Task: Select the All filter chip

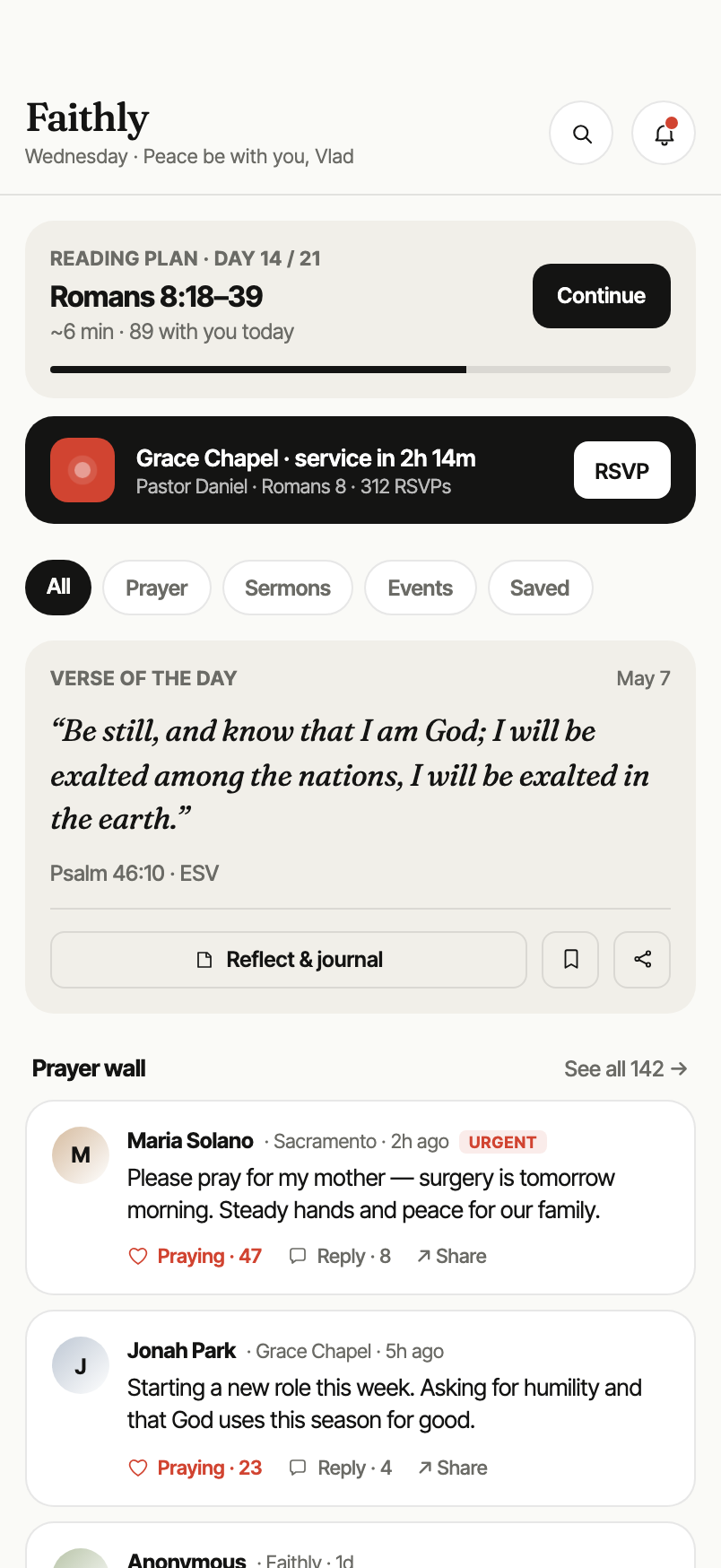Action: (x=58, y=588)
